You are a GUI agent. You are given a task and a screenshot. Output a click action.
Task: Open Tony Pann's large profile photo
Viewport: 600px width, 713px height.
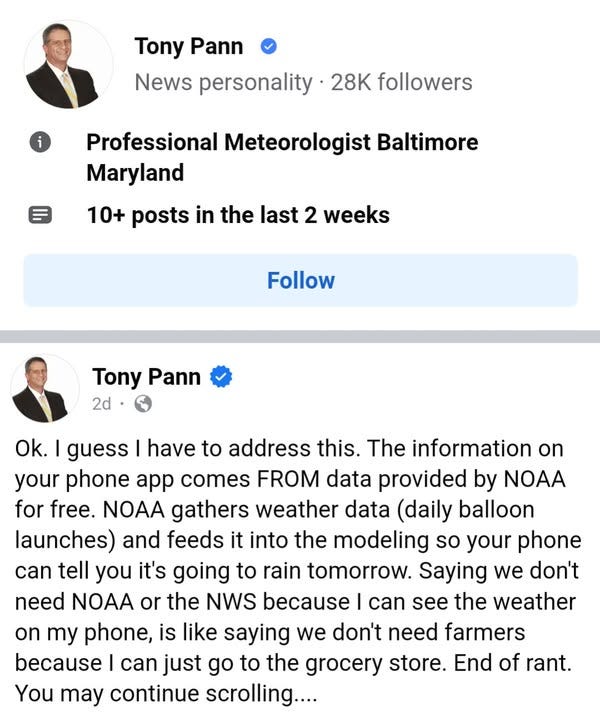point(68,64)
